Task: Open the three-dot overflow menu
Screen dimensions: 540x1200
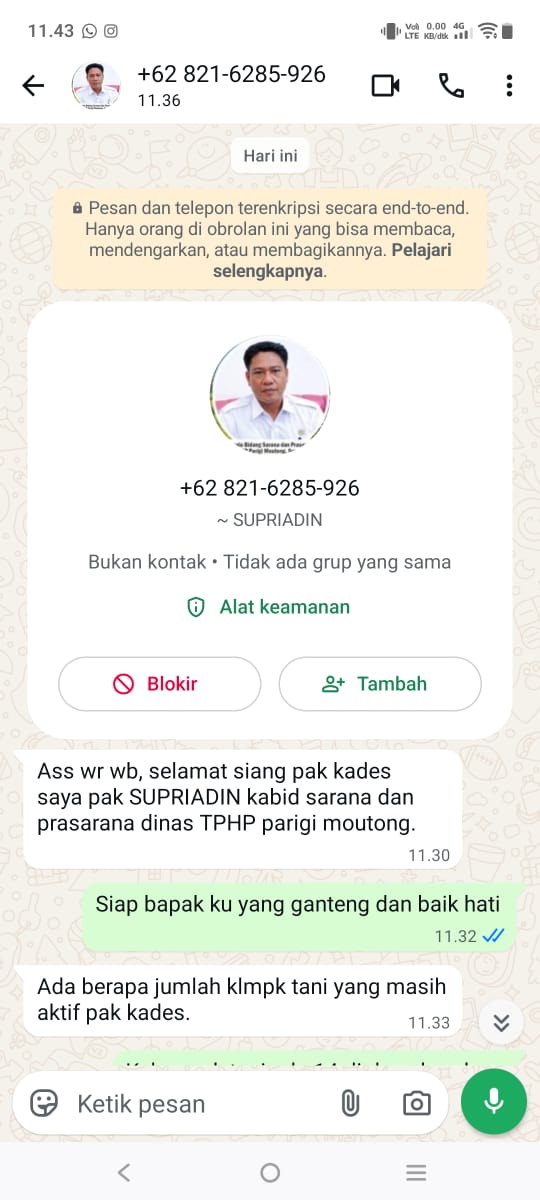Action: tap(509, 86)
